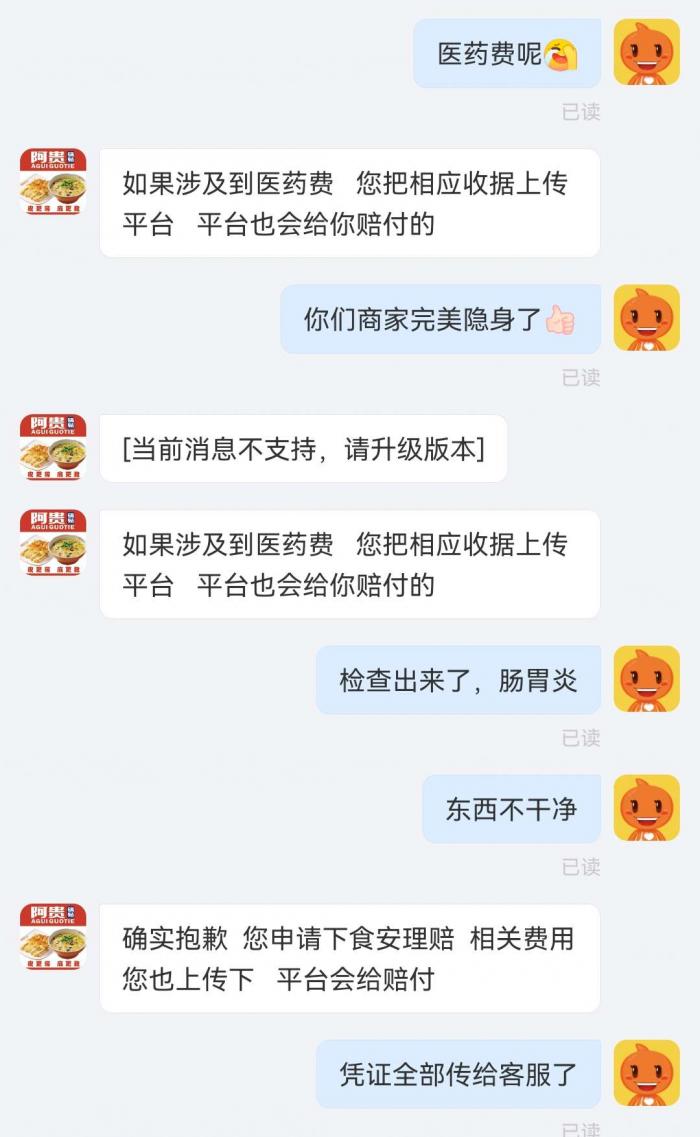The width and height of the screenshot is (700, 1137).
Task: Tap user avatar beside '东西不干净' message
Action: (x=646, y=808)
